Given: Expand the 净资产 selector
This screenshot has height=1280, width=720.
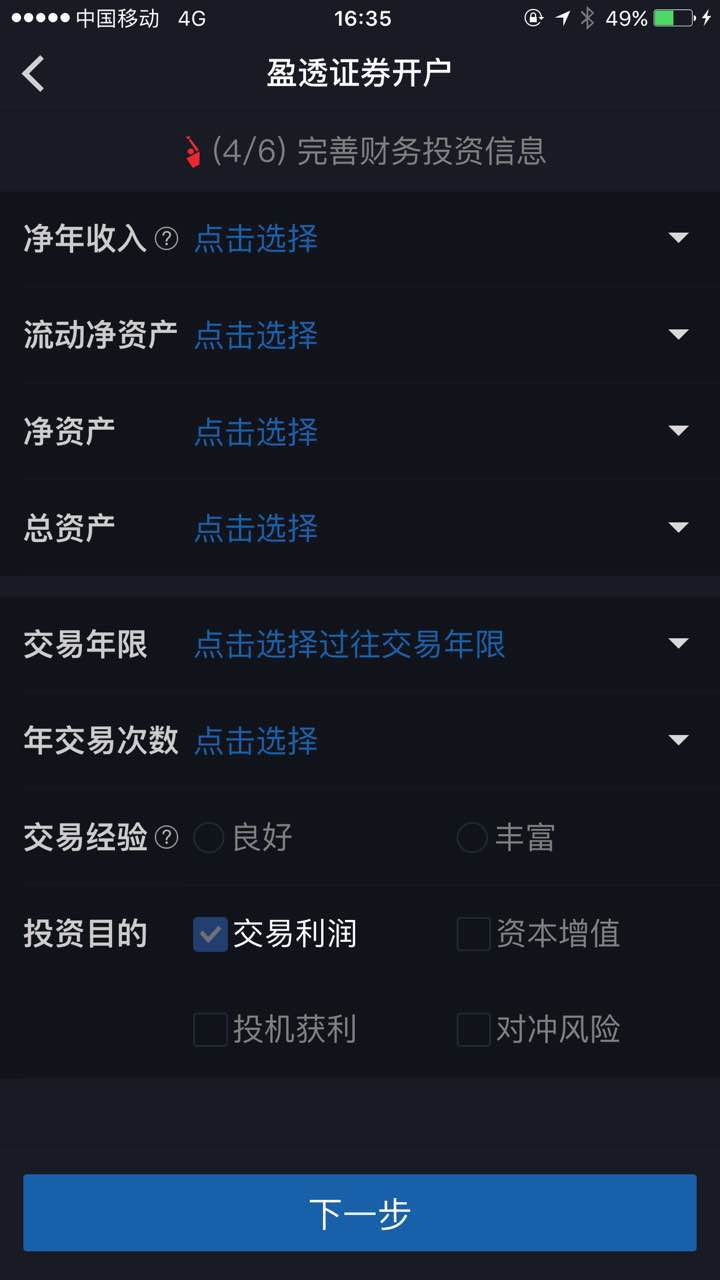Looking at the screenshot, I should point(360,431).
